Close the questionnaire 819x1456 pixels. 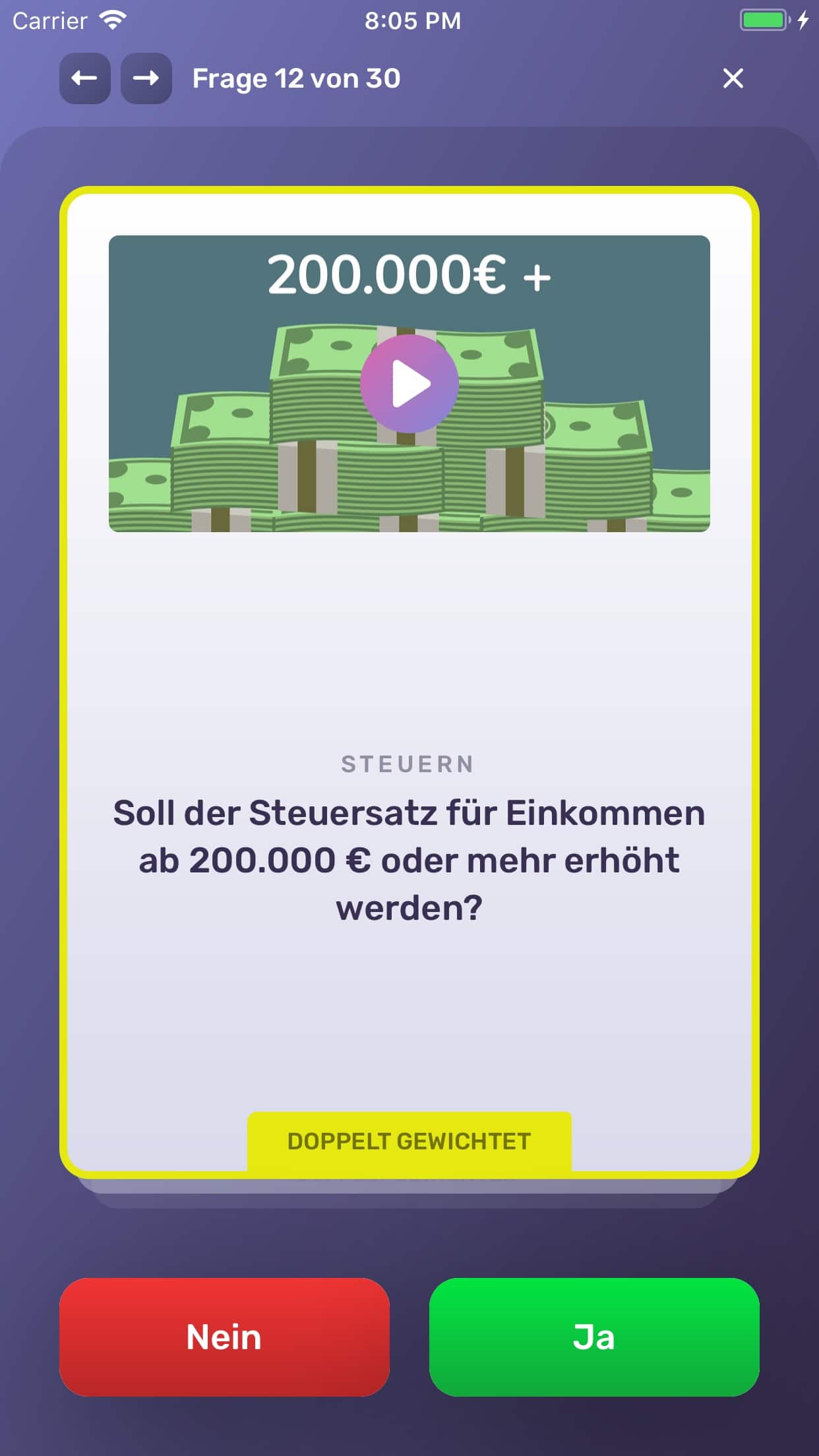(x=733, y=78)
